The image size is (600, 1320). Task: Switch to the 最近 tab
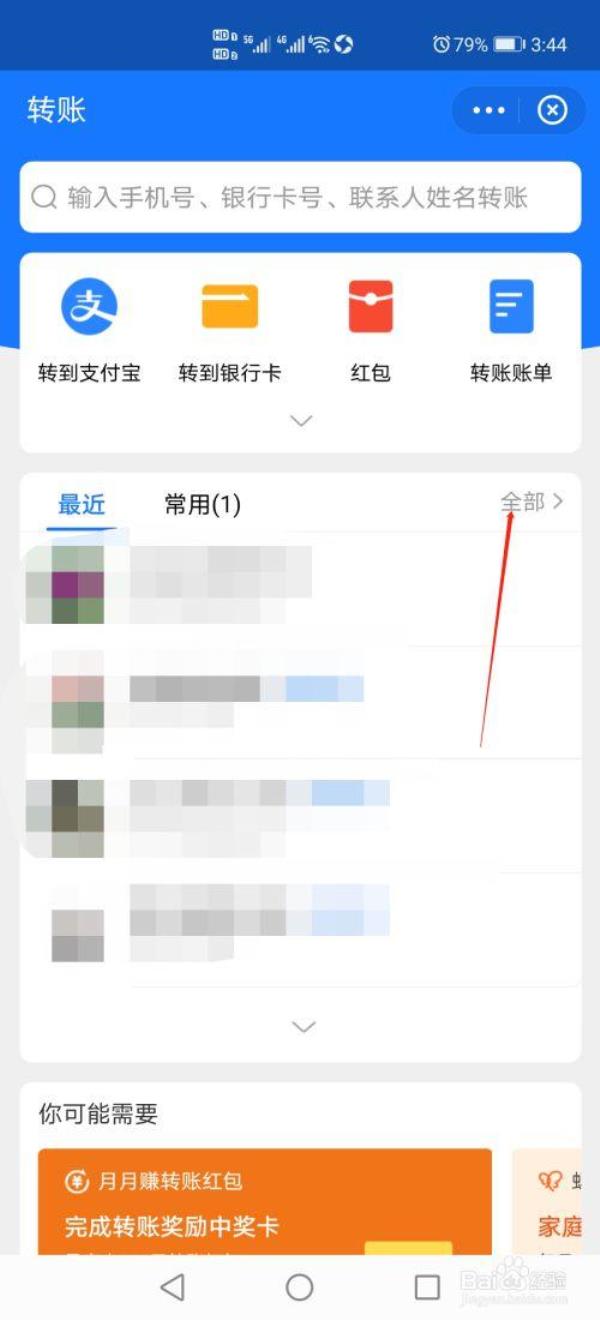[x=81, y=505]
